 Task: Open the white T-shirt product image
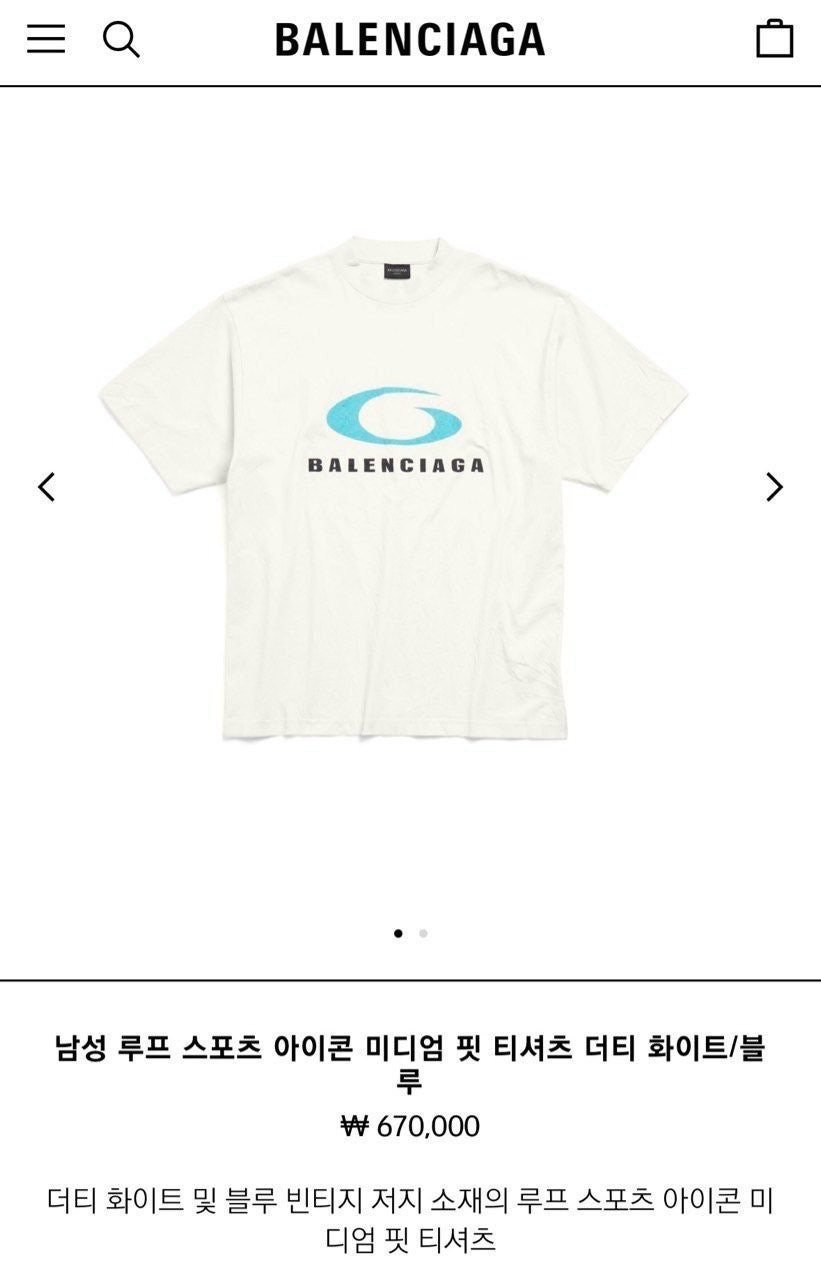393,487
